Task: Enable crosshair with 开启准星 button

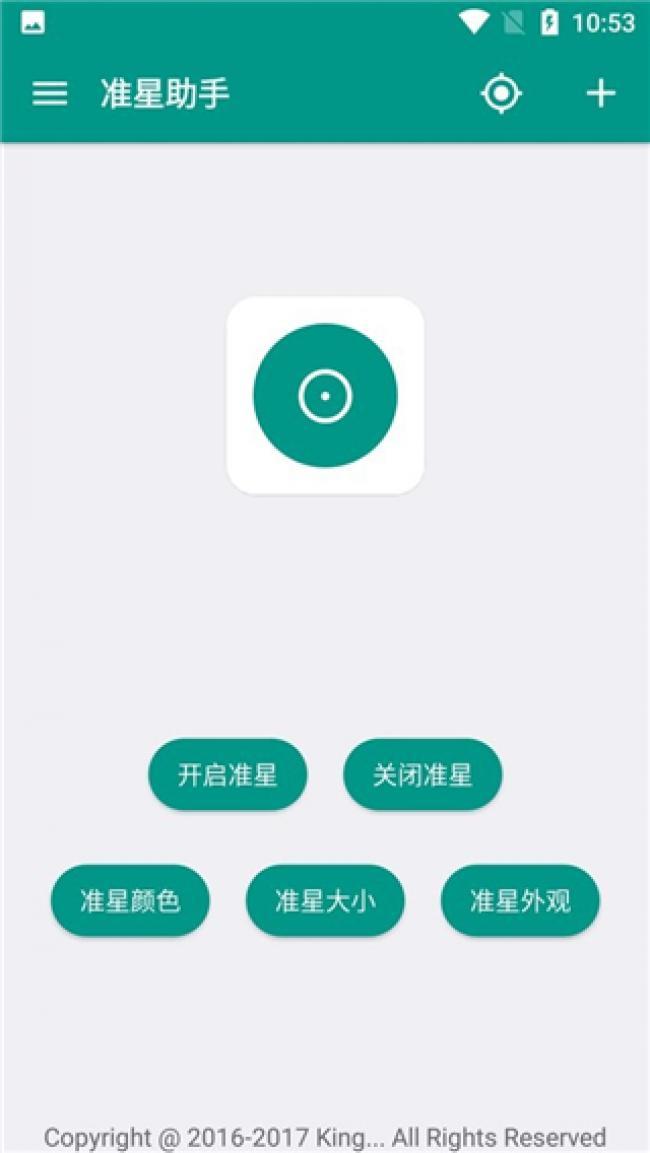Action: pos(228,774)
